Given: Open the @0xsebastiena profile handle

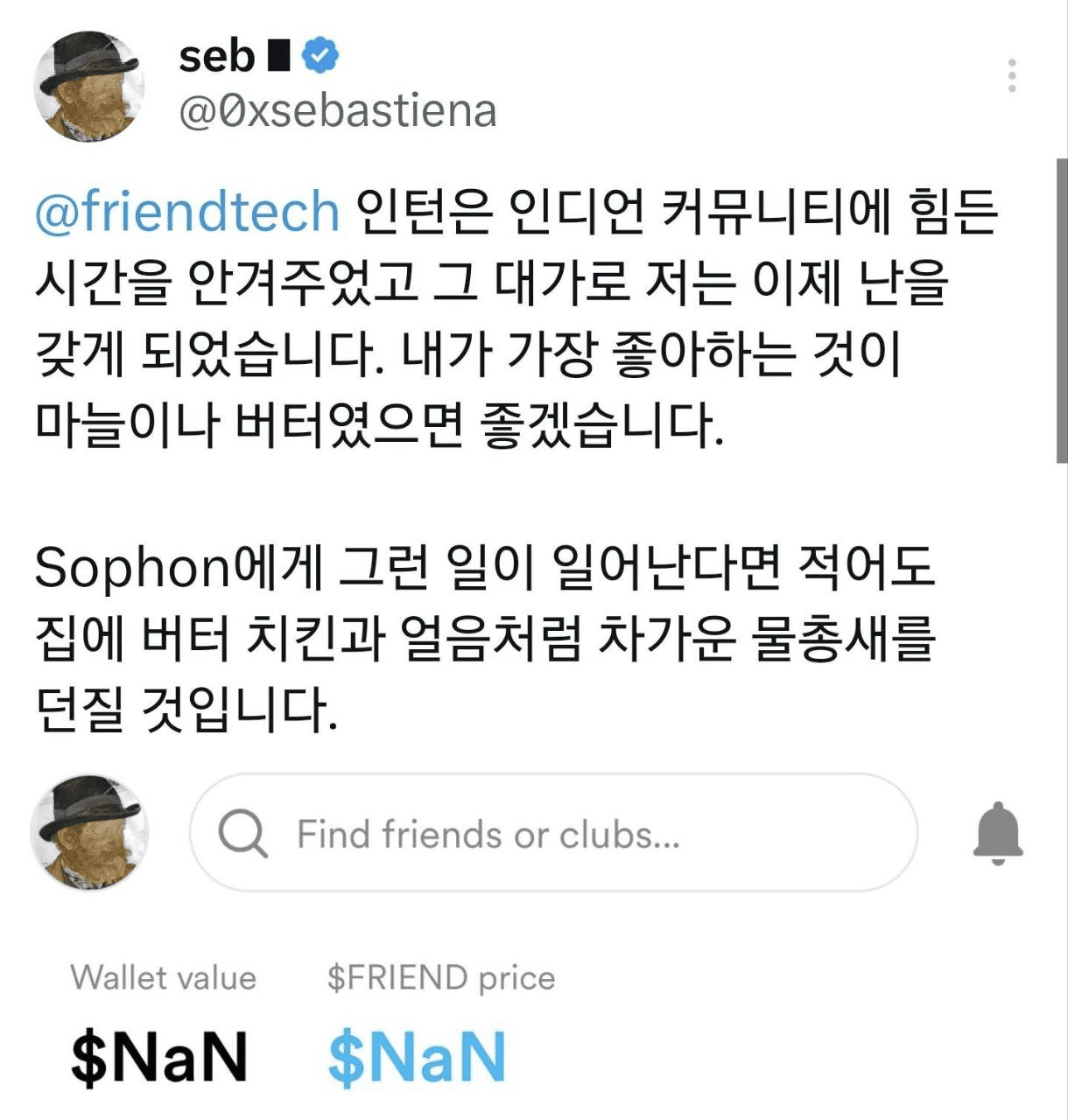Looking at the screenshot, I should [x=337, y=111].
